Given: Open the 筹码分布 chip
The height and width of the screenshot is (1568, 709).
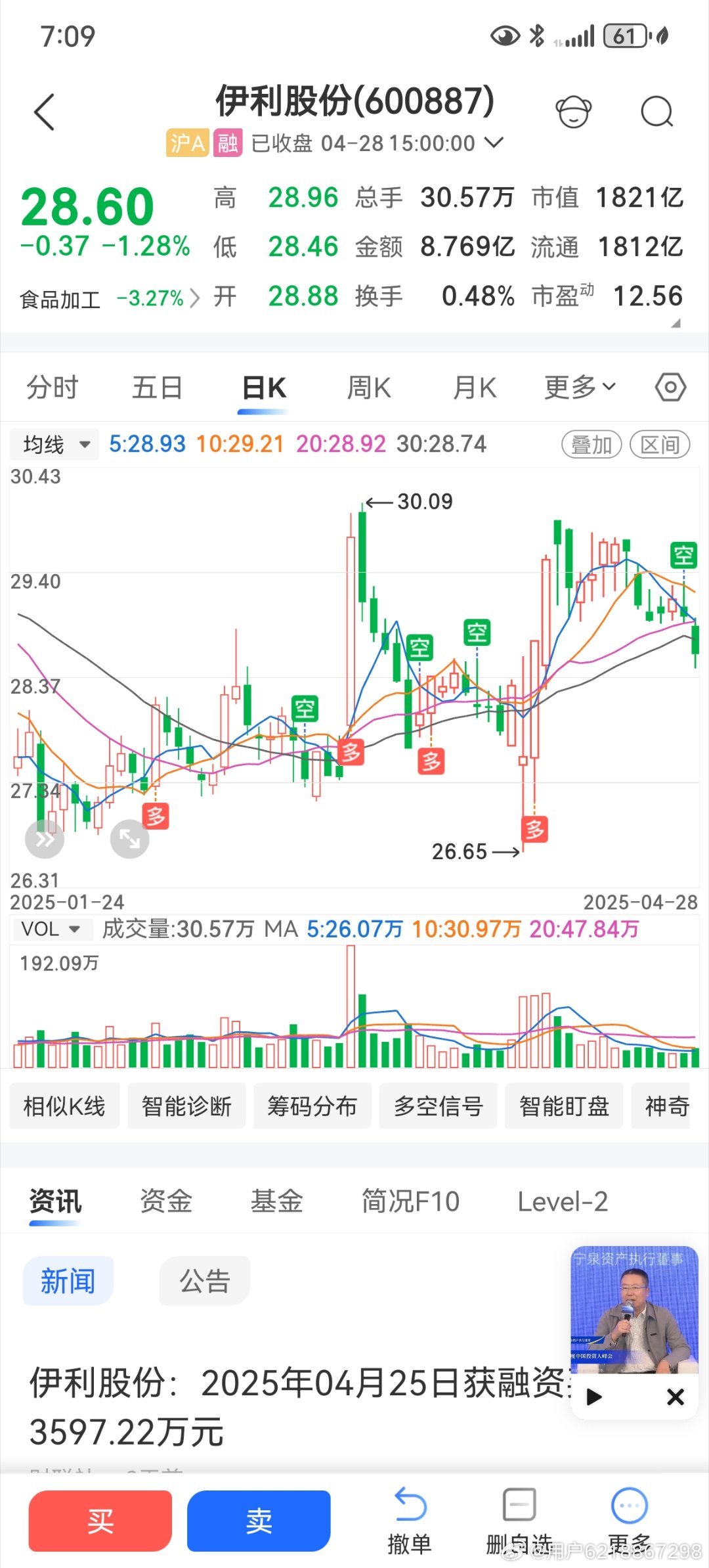Looking at the screenshot, I should [312, 1106].
